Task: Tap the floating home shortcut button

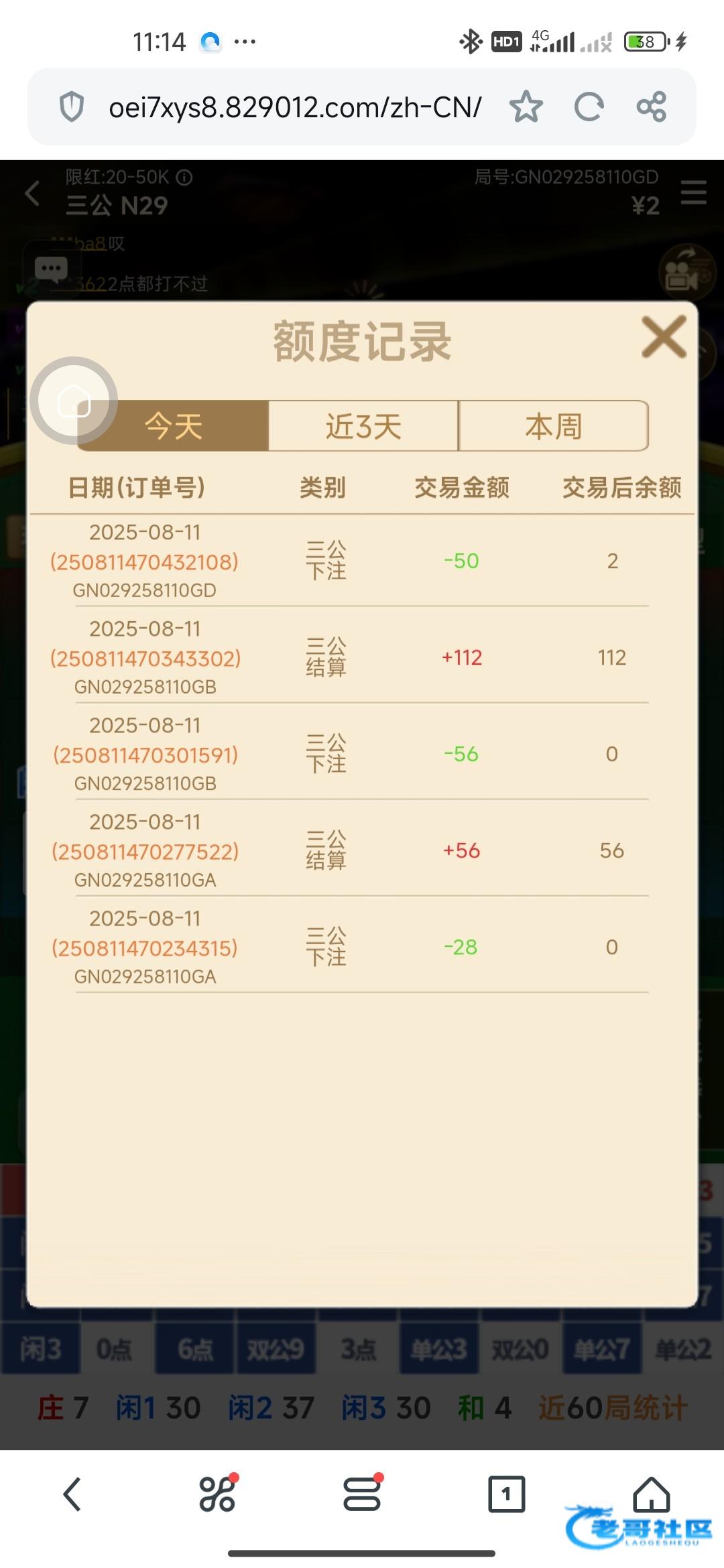Action: tap(74, 401)
